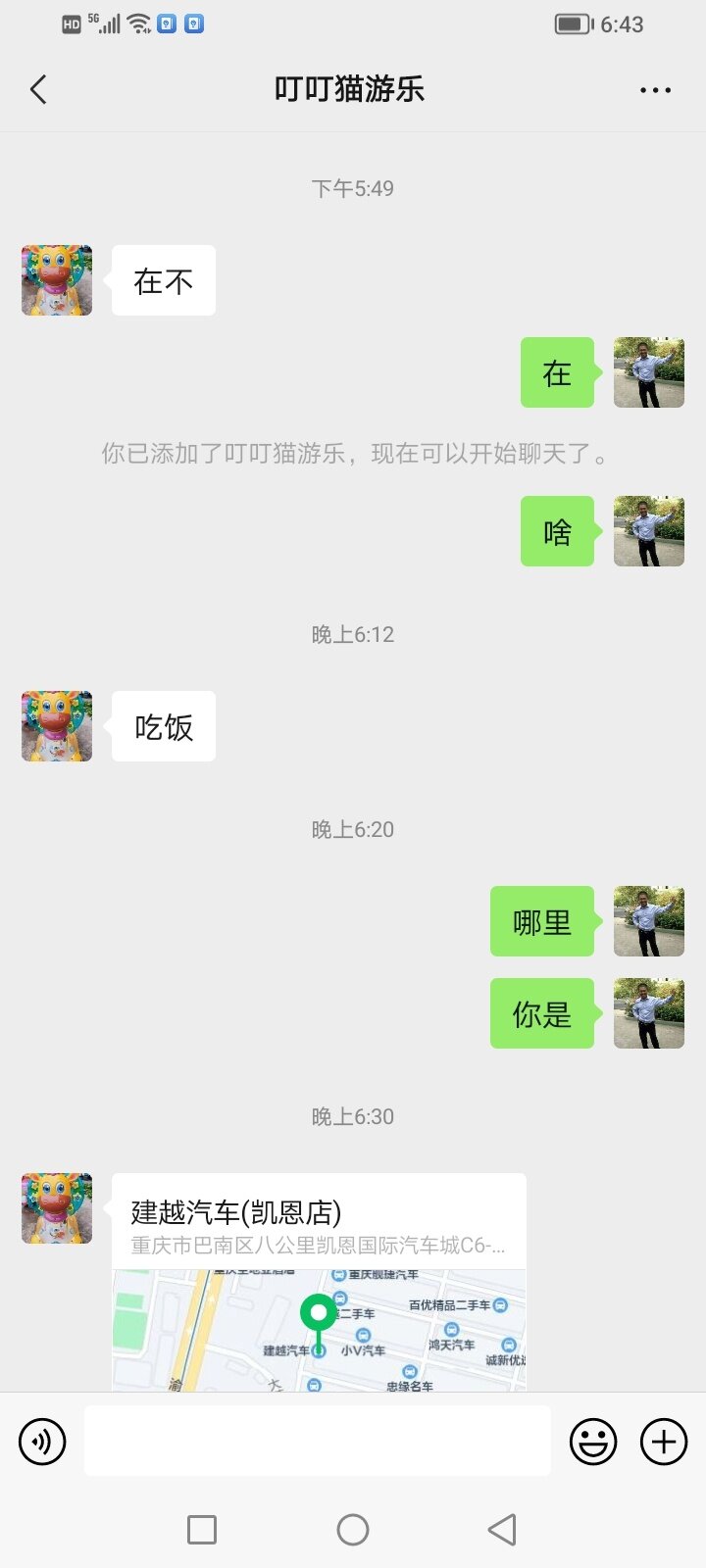Image resolution: width=706 pixels, height=1568 pixels.
Task: Open recent apps from navigation bar
Action: tap(202, 1529)
